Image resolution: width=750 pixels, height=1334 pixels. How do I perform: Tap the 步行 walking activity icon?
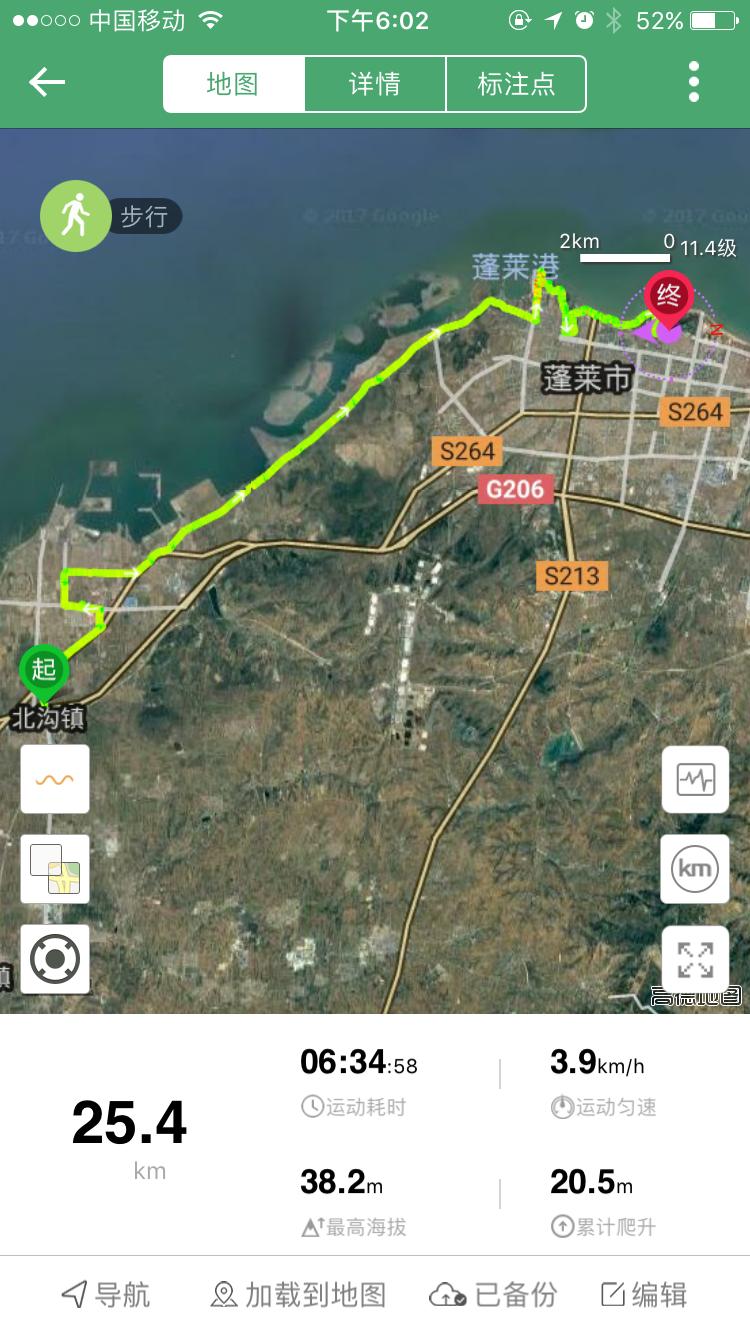coord(75,216)
